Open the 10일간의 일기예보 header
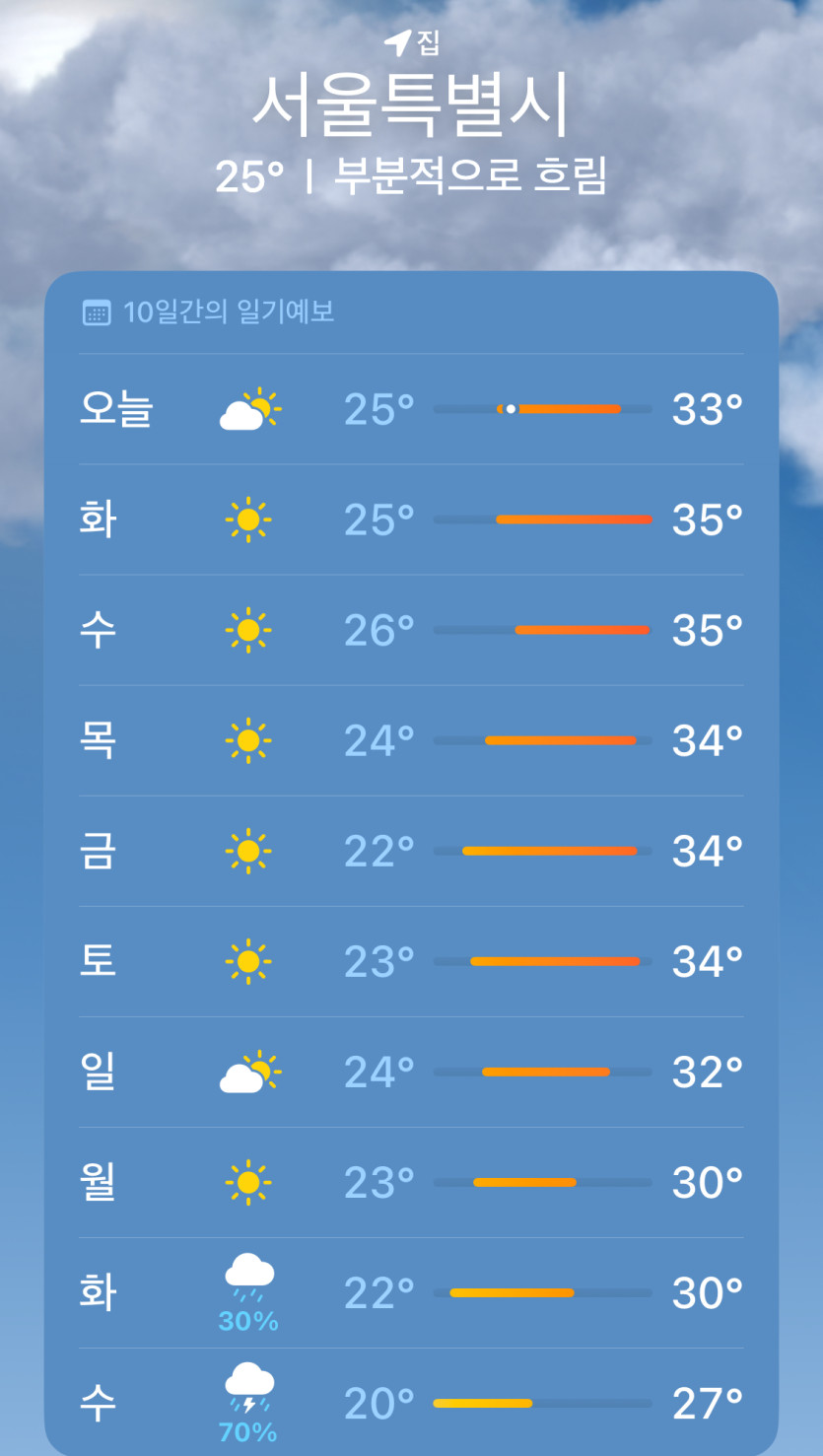The height and width of the screenshot is (1456, 823). pyautogui.click(x=228, y=313)
